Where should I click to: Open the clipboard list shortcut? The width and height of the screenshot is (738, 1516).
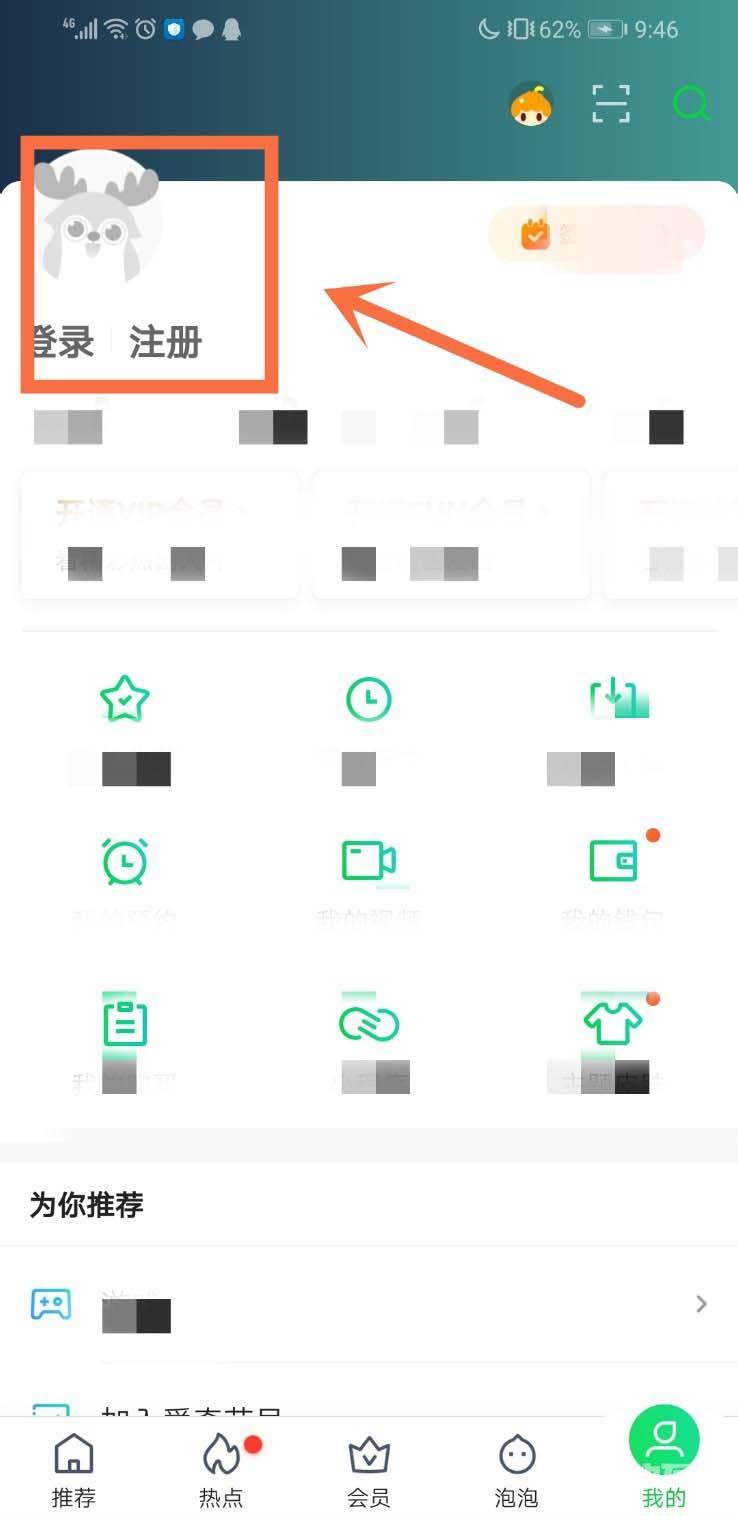click(124, 1024)
